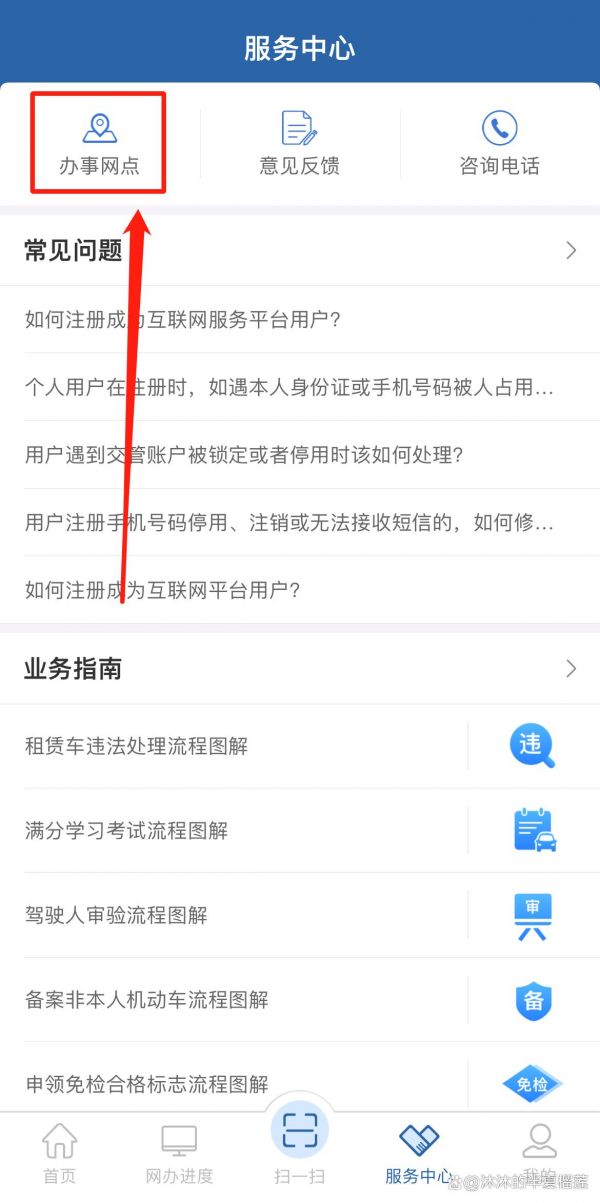The height and width of the screenshot is (1203, 600).
Task: Open 办事网点 service locations
Action: [x=98, y=144]
